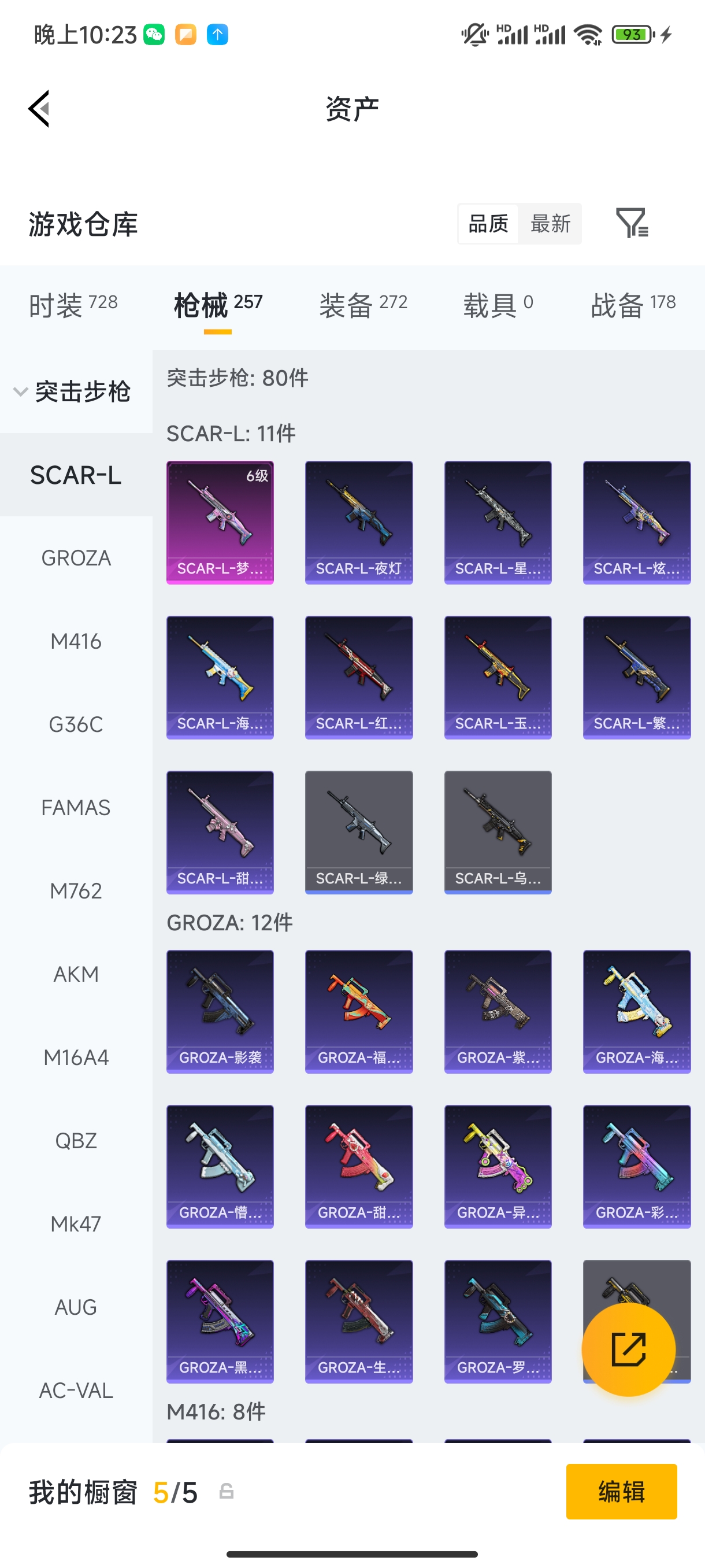
Task: Open the filter icon next to 最新
Action: (x=632, y=223)
